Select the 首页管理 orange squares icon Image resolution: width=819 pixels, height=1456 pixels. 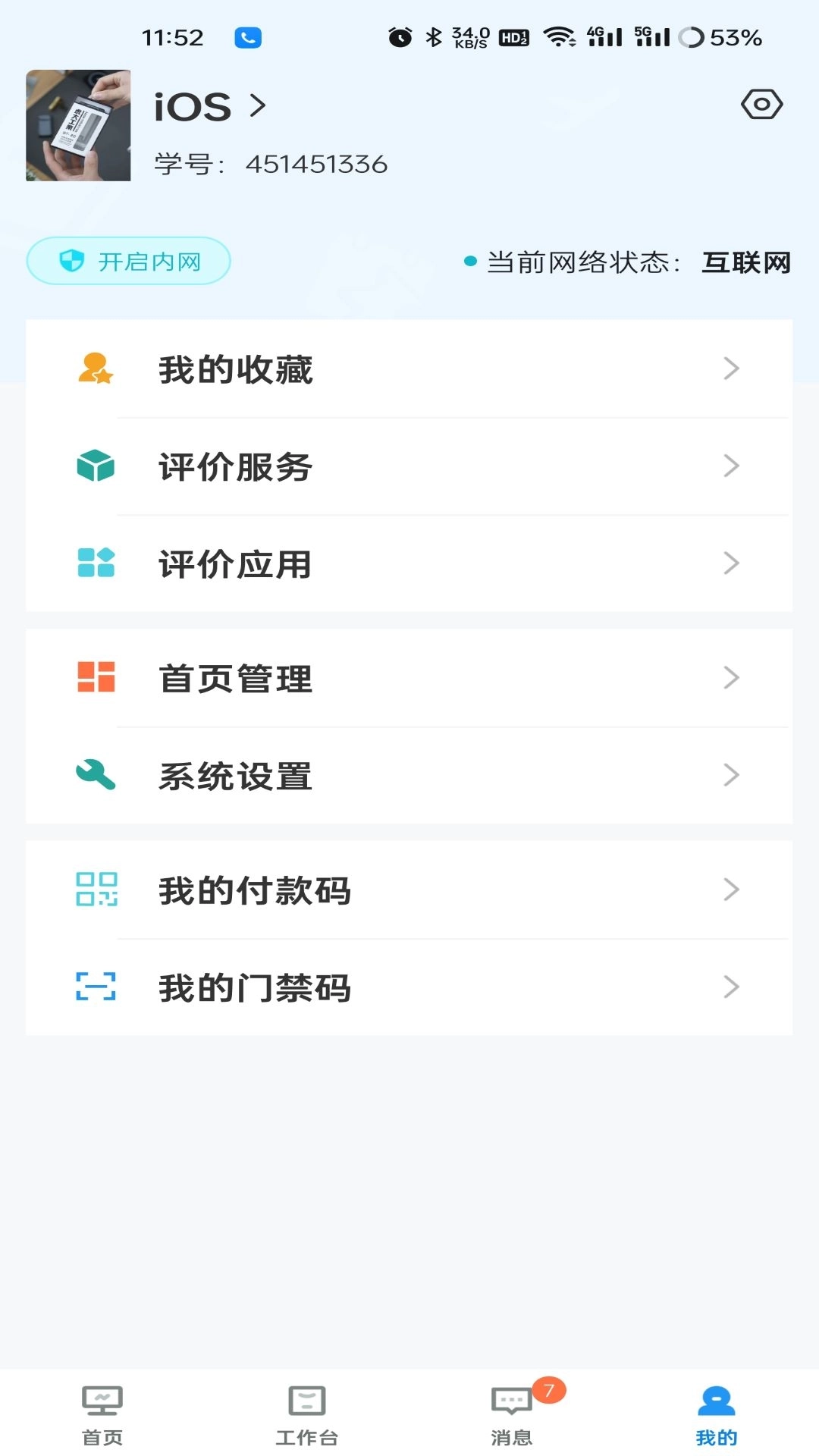click(x=96, y=679)
